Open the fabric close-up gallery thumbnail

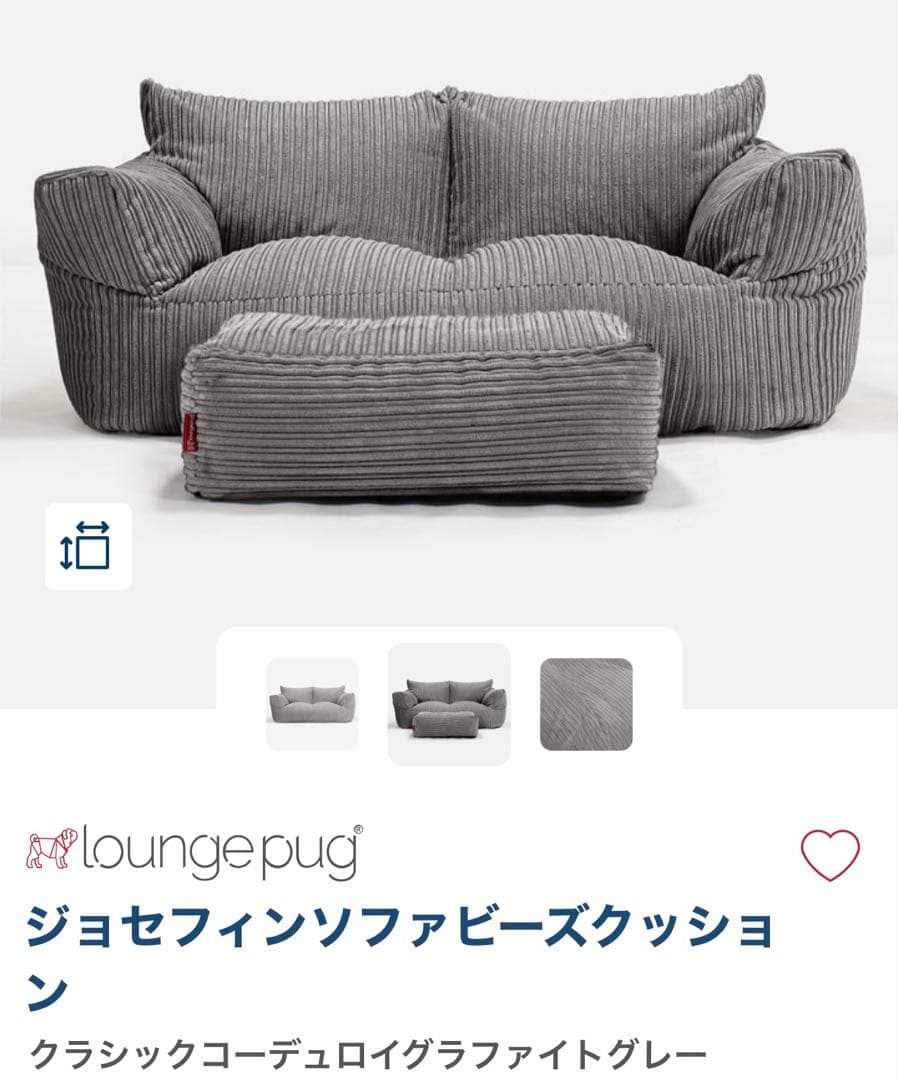[x=588, y=700]
